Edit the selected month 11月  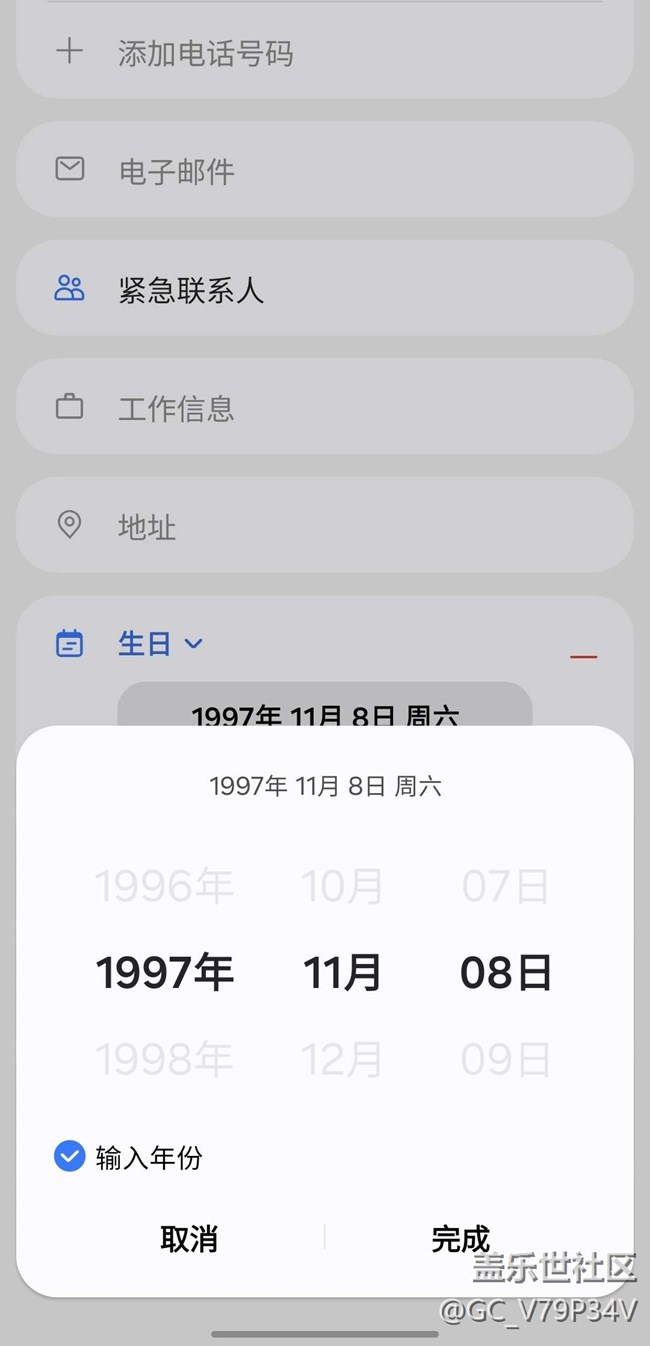tap(343, 972)
